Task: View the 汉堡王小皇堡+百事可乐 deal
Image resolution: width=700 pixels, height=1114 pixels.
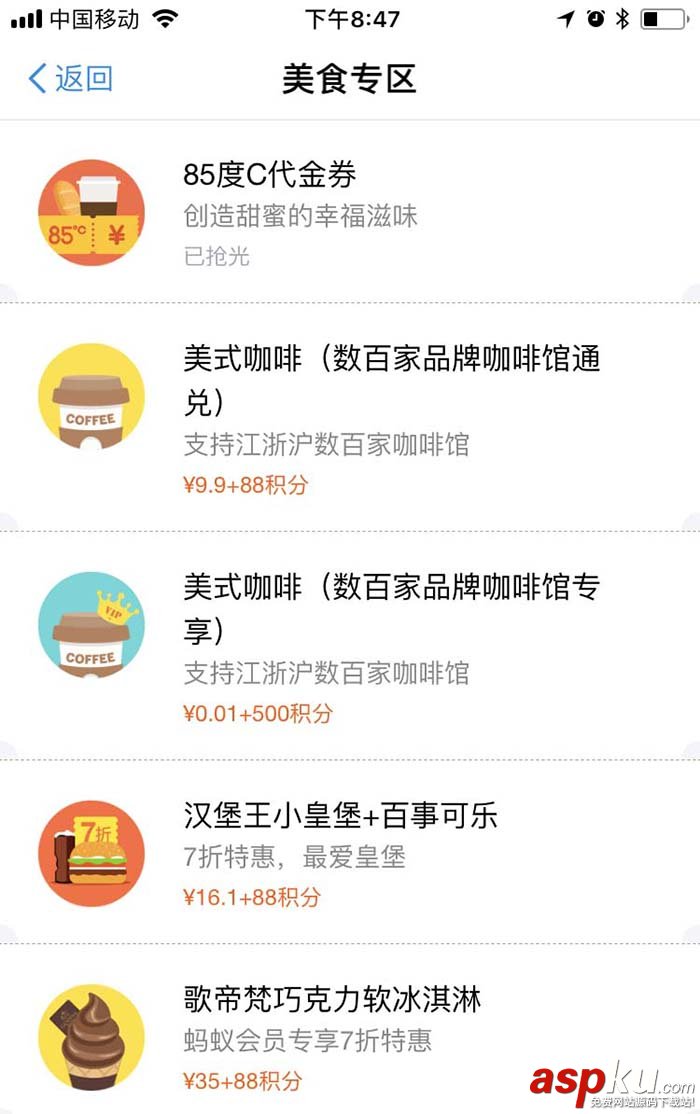Action: pos(340,816)
